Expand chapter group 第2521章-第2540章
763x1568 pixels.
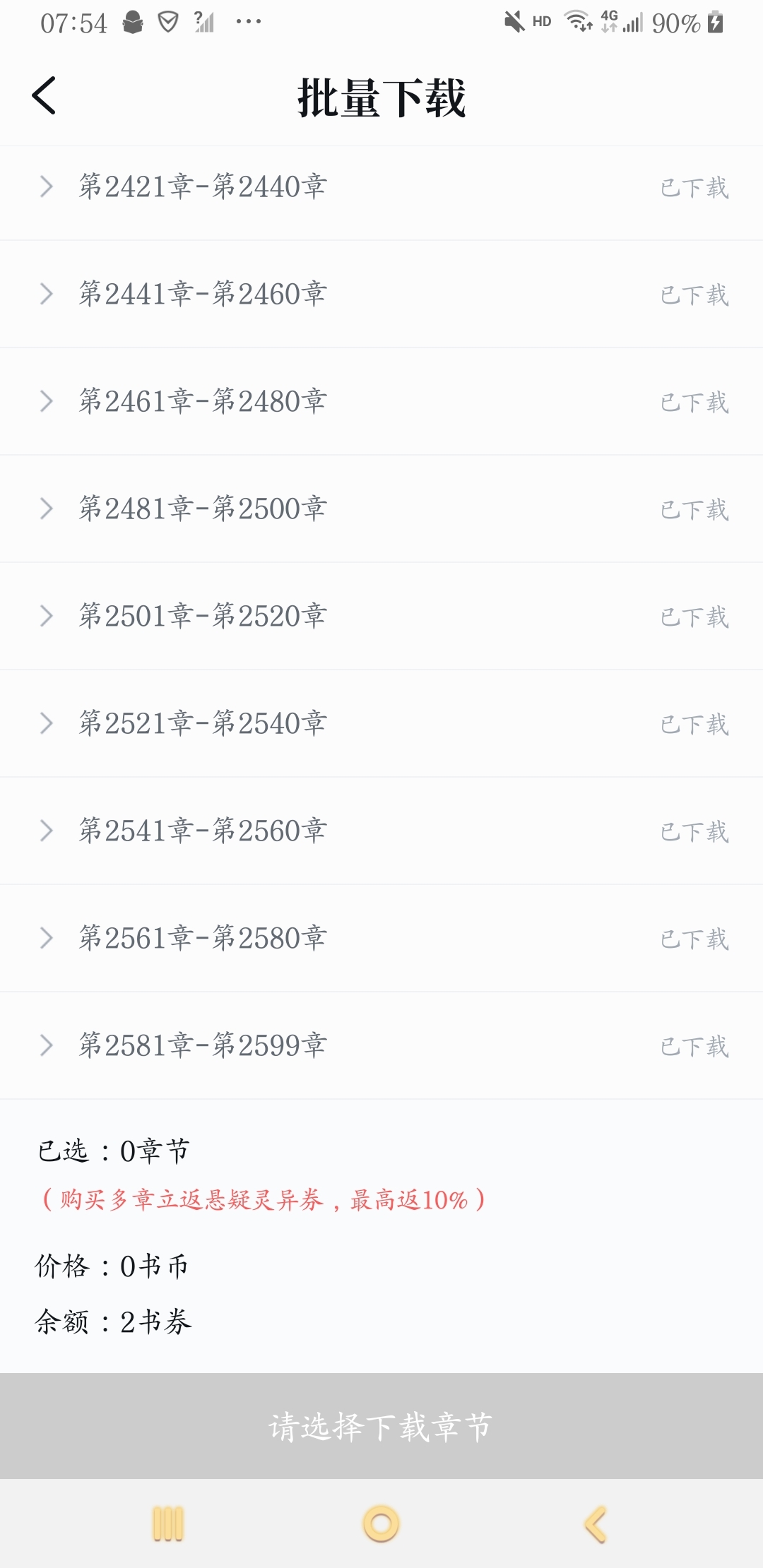coord(47,723)
